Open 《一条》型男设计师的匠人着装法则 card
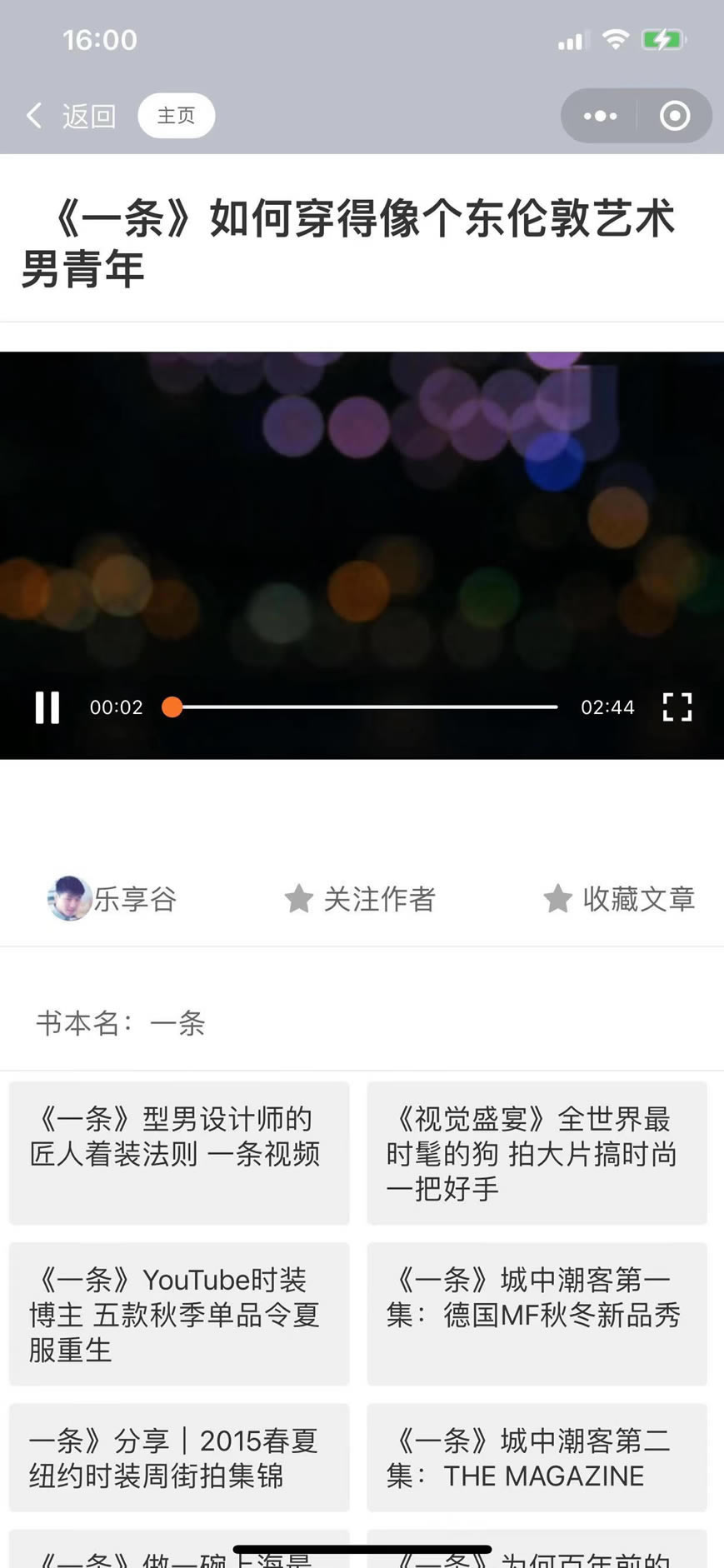The width and height of the screenshot is (724, 1568). tap(179, 1153)
